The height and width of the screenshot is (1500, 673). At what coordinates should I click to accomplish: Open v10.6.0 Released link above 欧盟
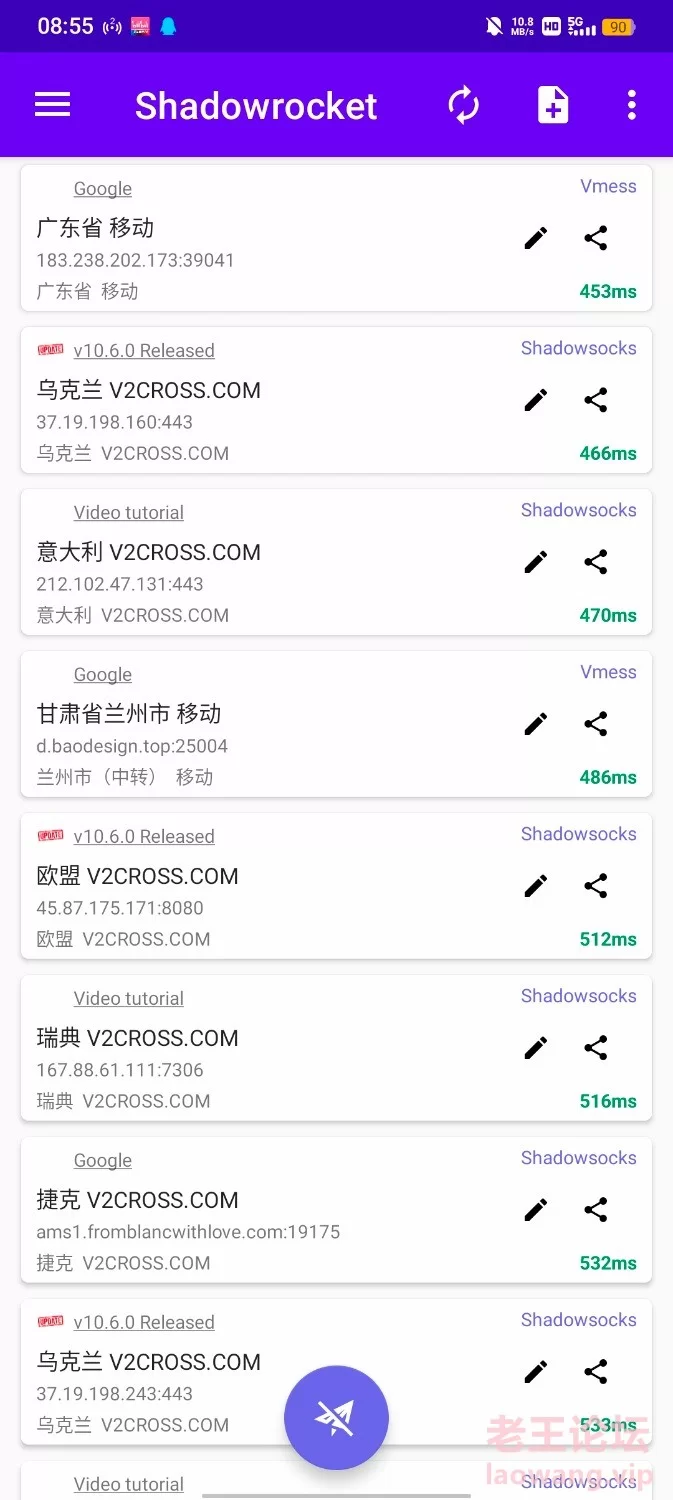(144, 837)
